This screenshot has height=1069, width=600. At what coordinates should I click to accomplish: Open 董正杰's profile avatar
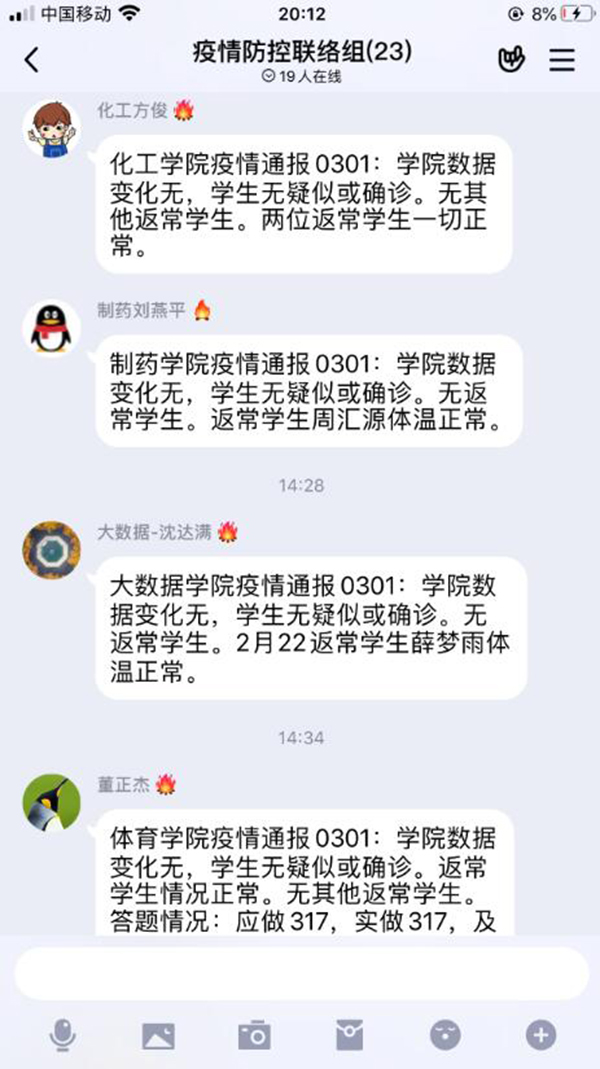click(x=52, y=802)
